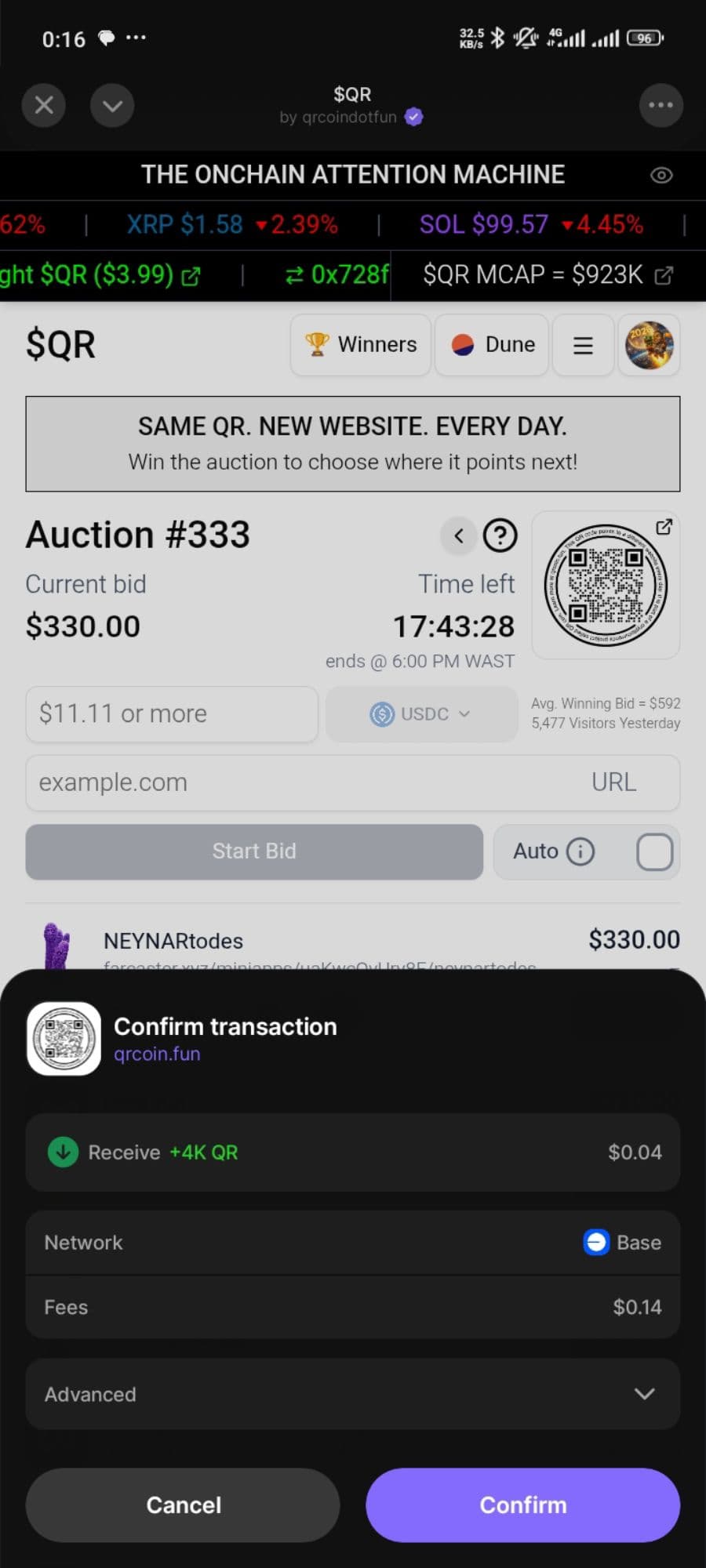Expand the Advanced section

coord(352,1394)
